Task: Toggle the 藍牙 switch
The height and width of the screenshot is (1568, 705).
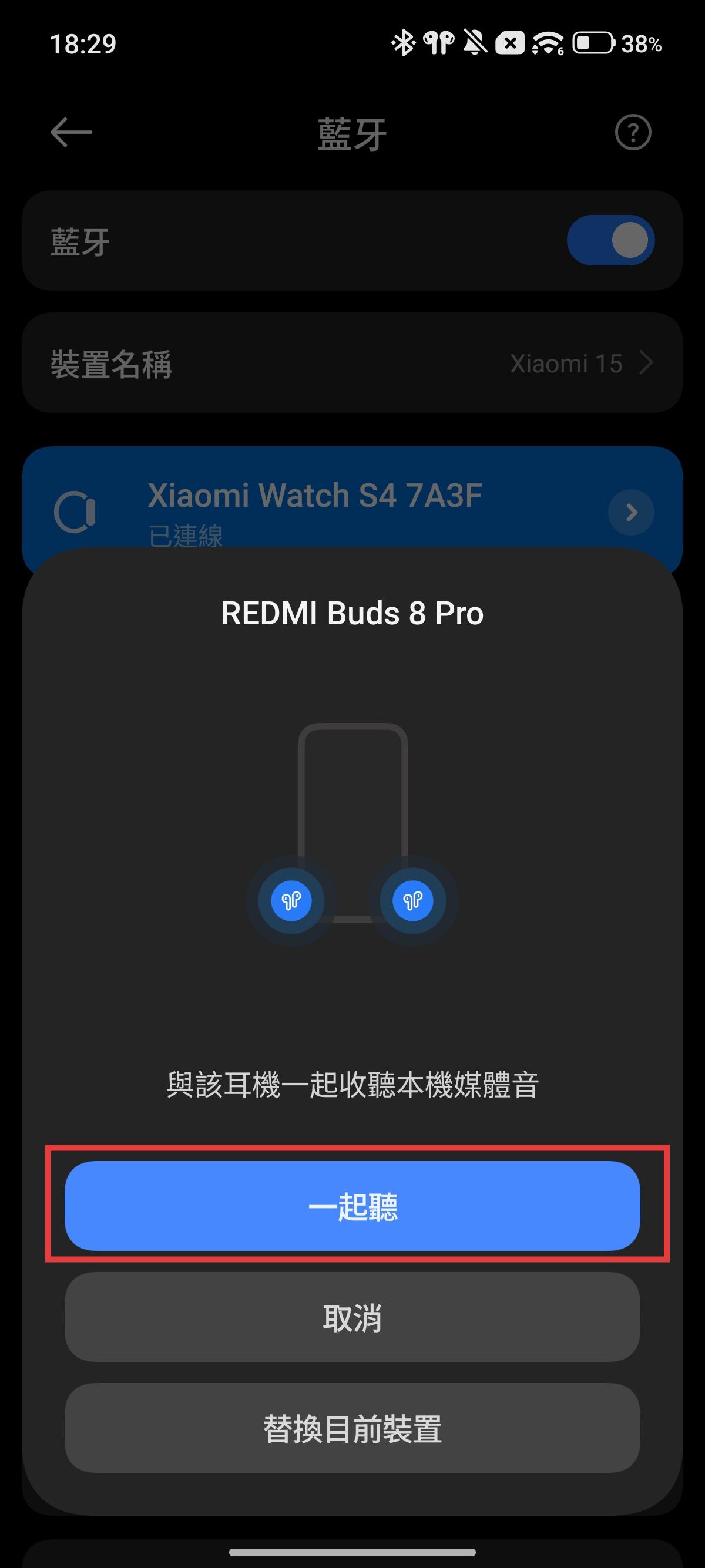Action: (610, 240)
